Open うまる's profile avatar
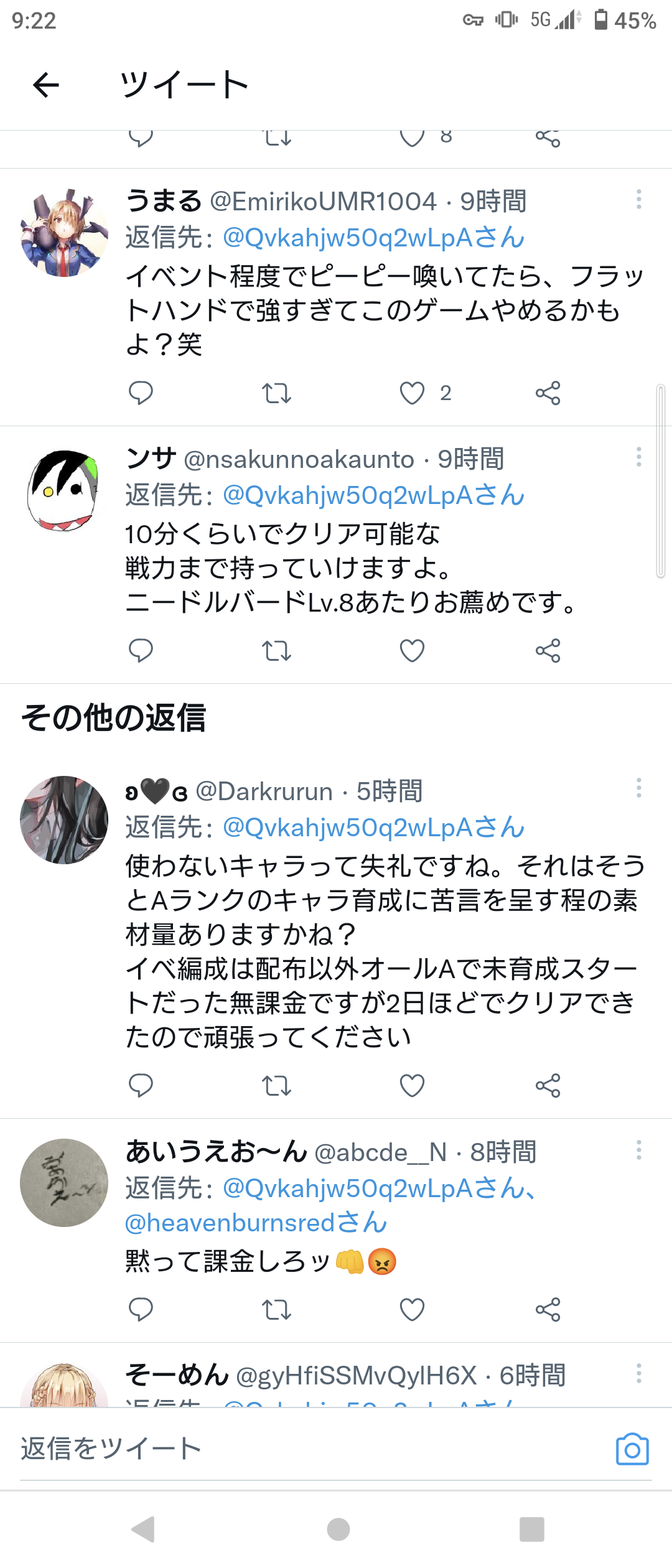 tap(63, 233)
